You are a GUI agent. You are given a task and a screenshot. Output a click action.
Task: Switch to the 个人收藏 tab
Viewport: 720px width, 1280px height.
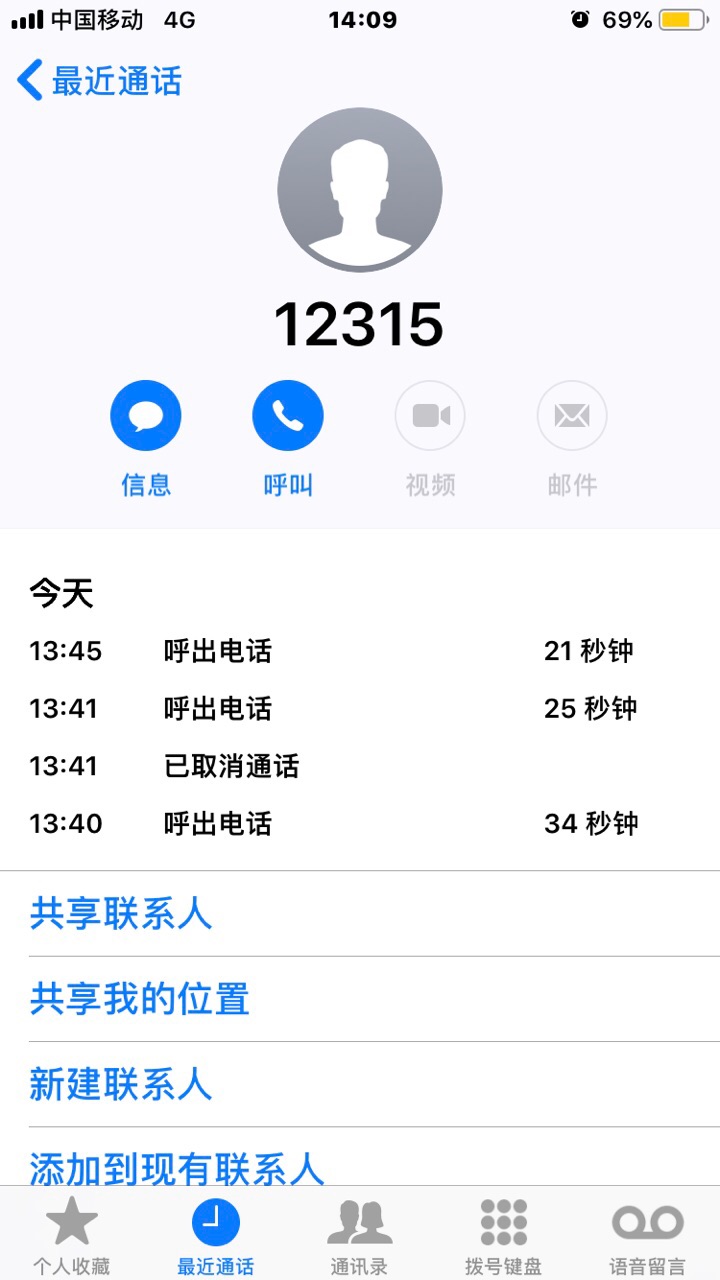tap(71, 1235)
